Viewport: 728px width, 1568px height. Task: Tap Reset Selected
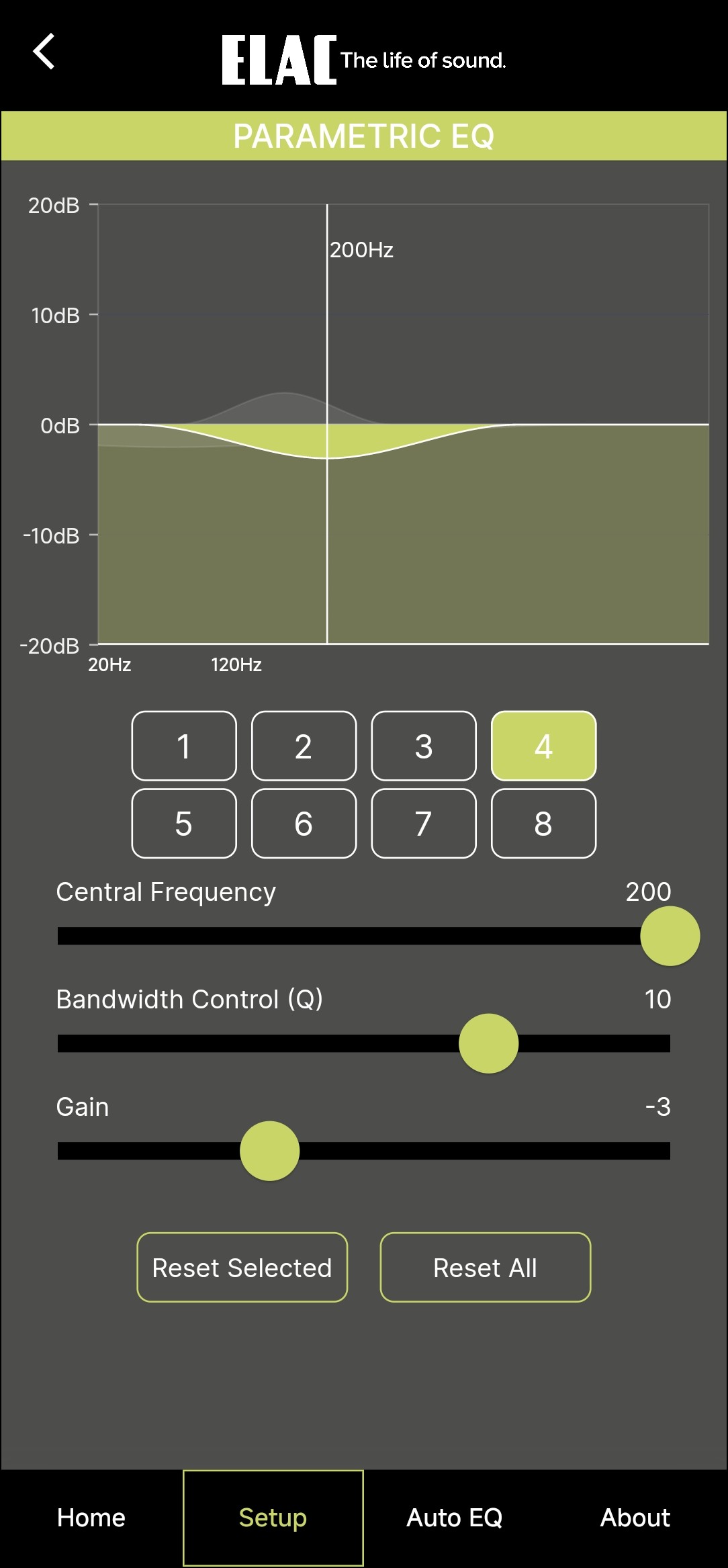(242, 1268)
